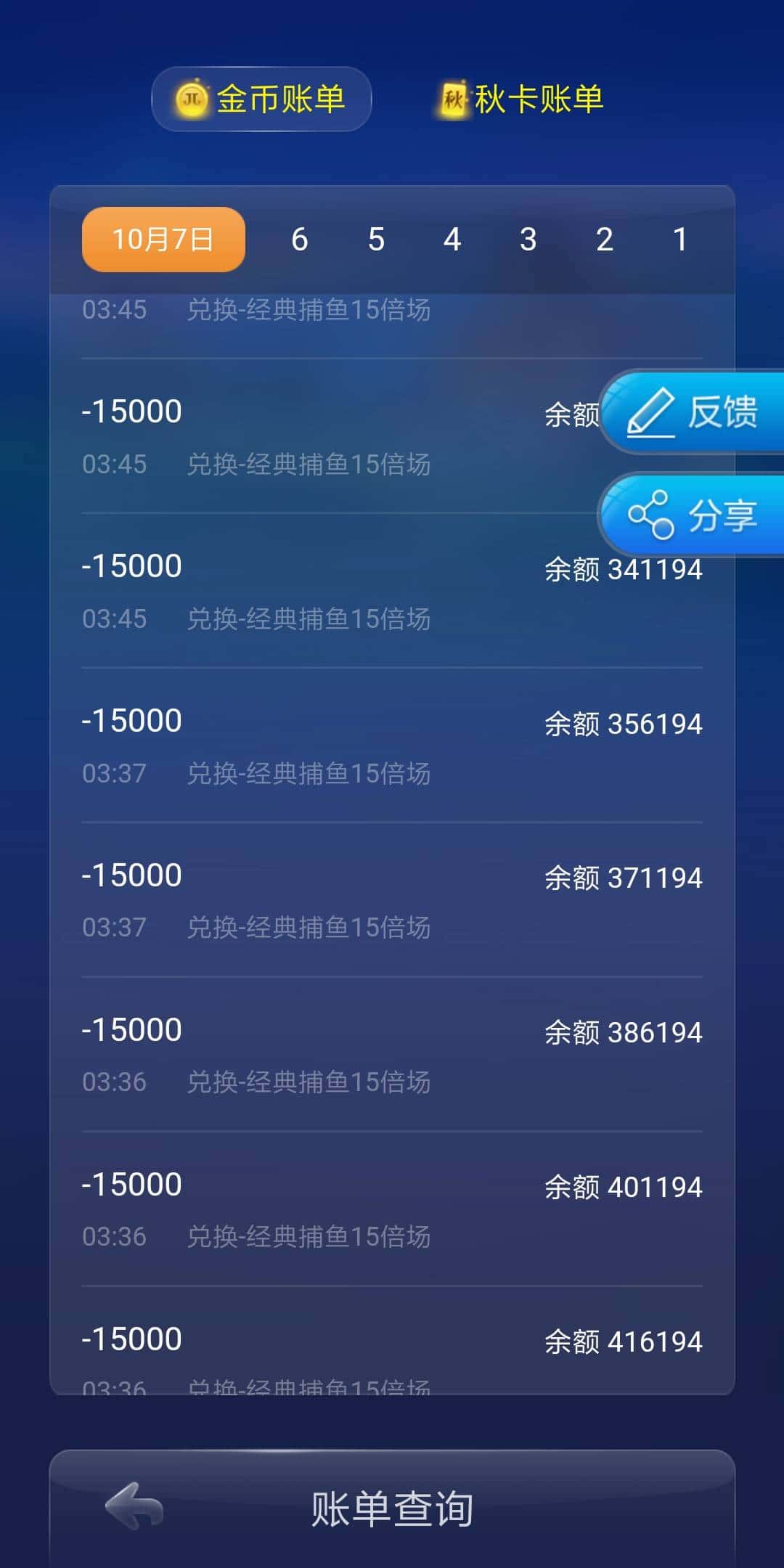
Task: View bills for date 6
Action: point(300,240)
